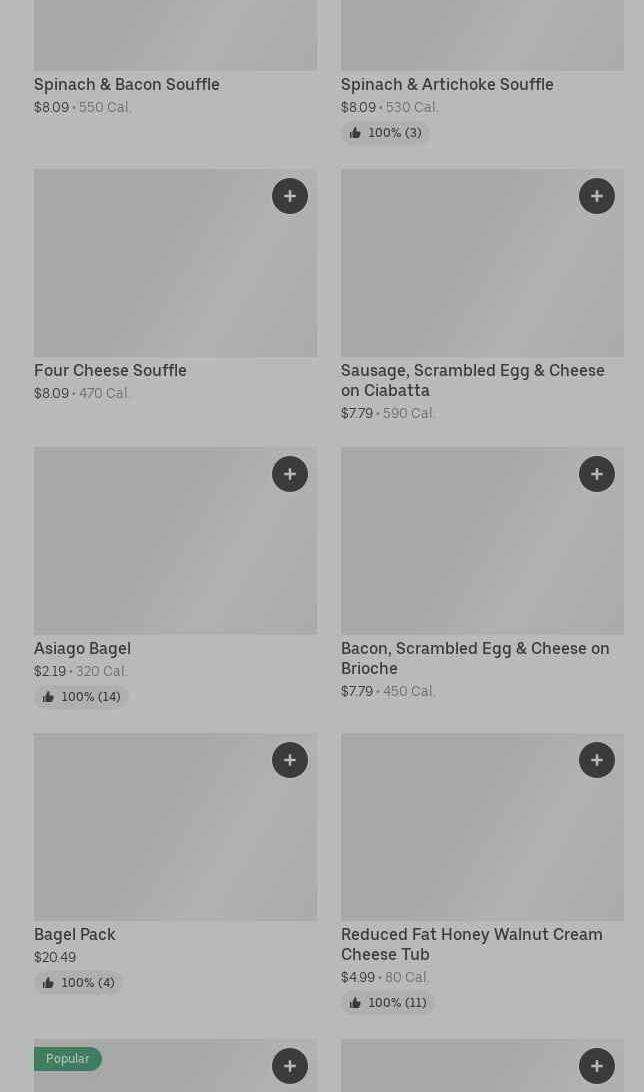View Reduced Fat Honey Walnut Cream Cheese Tub details

[x=471, y=944]
